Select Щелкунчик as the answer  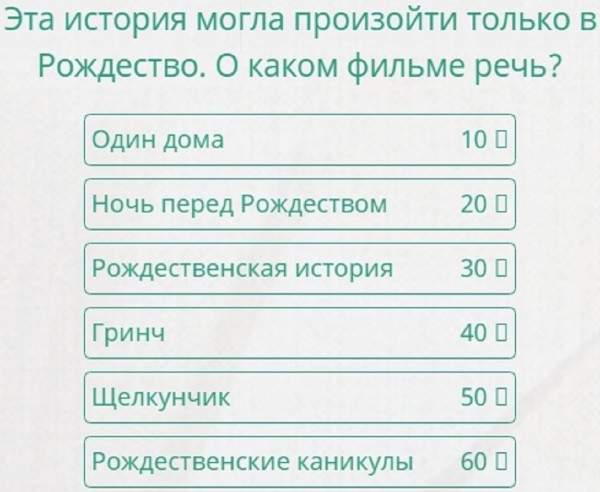point(299,398)
